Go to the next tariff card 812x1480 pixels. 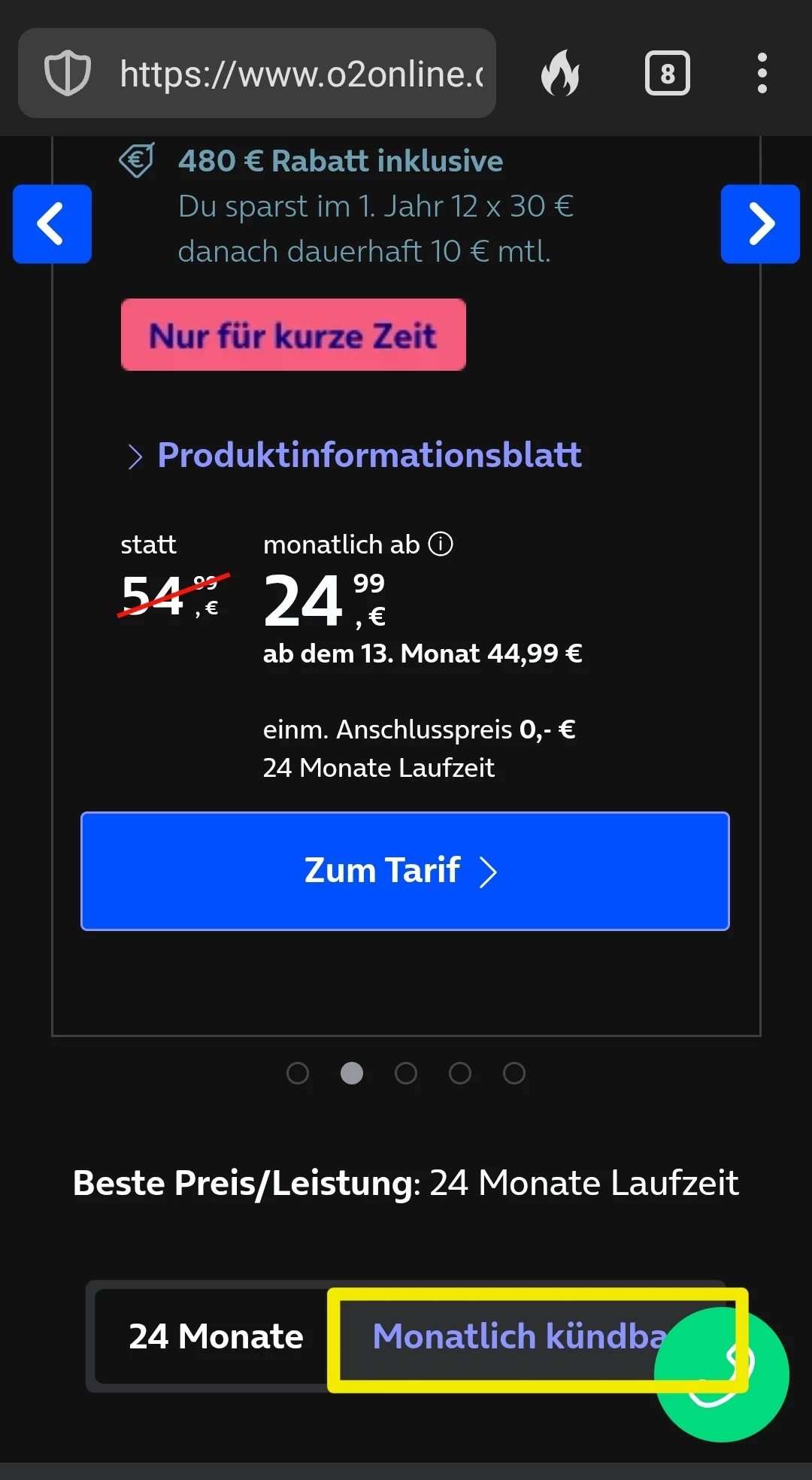(760, 224)
